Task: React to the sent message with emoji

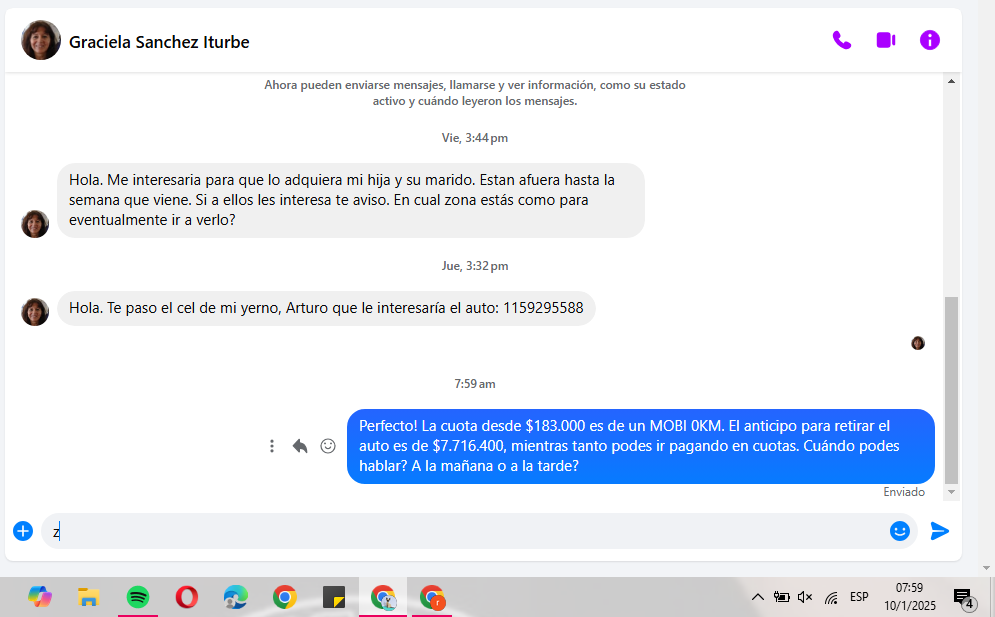Action: click(x=328, y=446)
